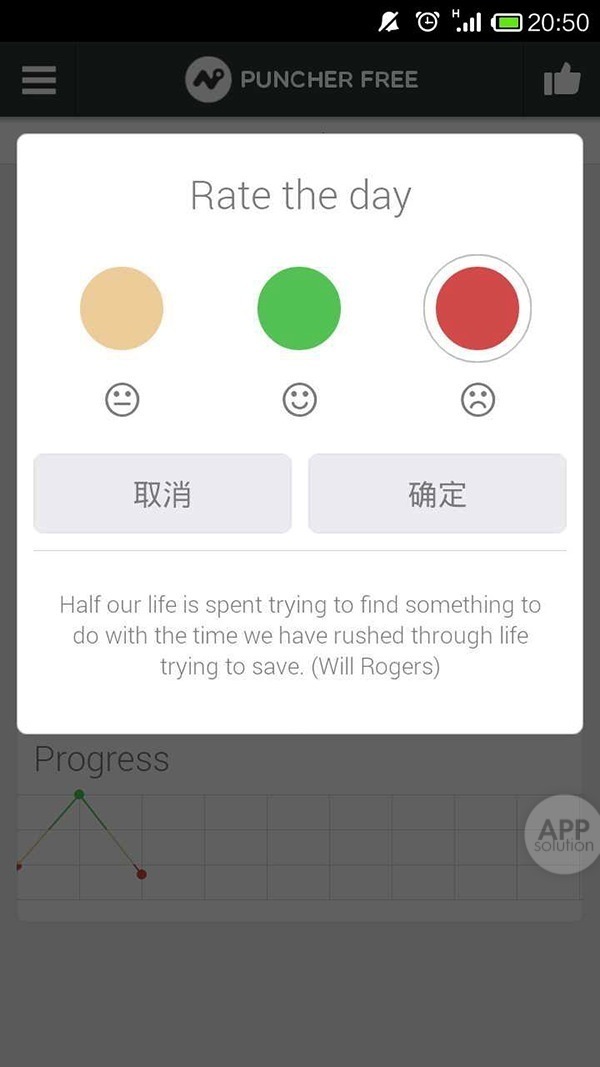Confirm rating with the 确定 button
600x1067 pixels.
437,494
